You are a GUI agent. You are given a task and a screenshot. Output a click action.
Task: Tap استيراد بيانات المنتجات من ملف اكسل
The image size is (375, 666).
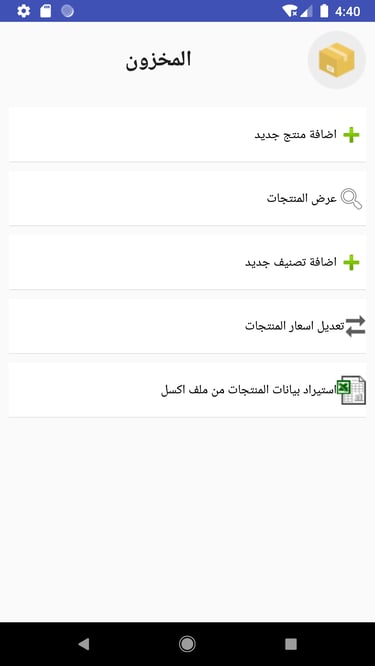tap(187, 389)
